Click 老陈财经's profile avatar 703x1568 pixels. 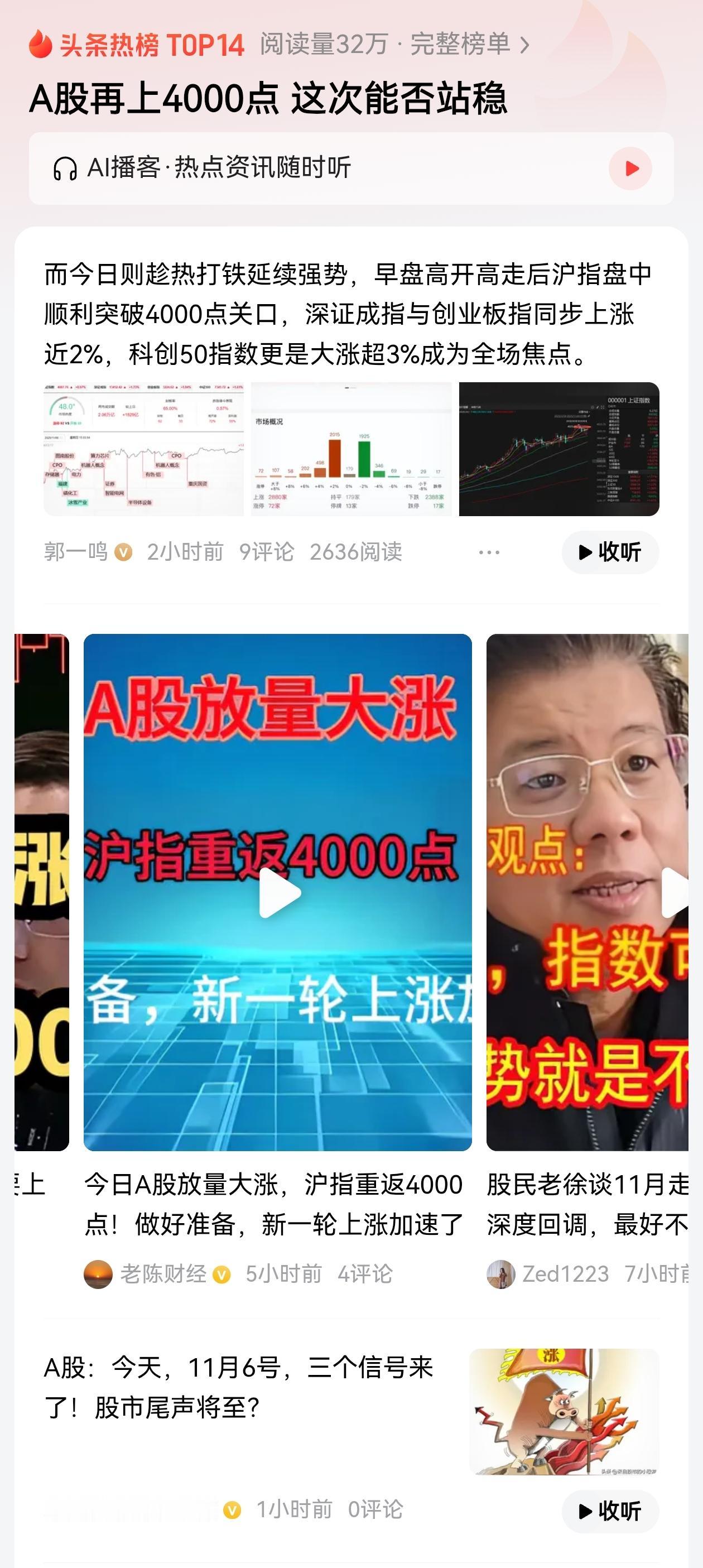click(98, 1274)
